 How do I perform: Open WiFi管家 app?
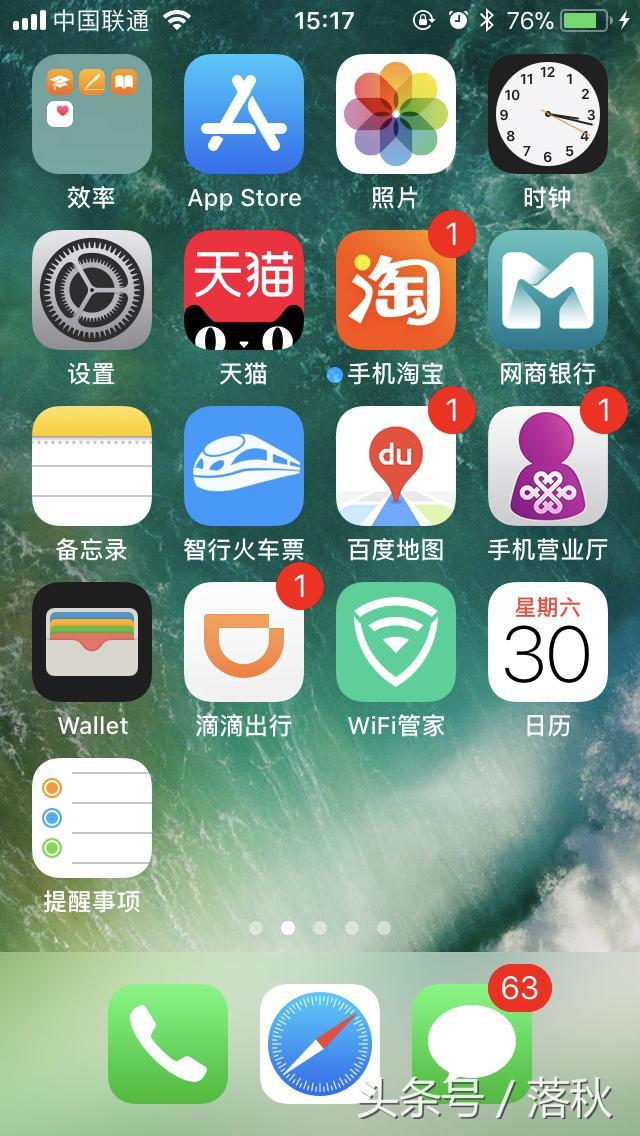[396, 642]
